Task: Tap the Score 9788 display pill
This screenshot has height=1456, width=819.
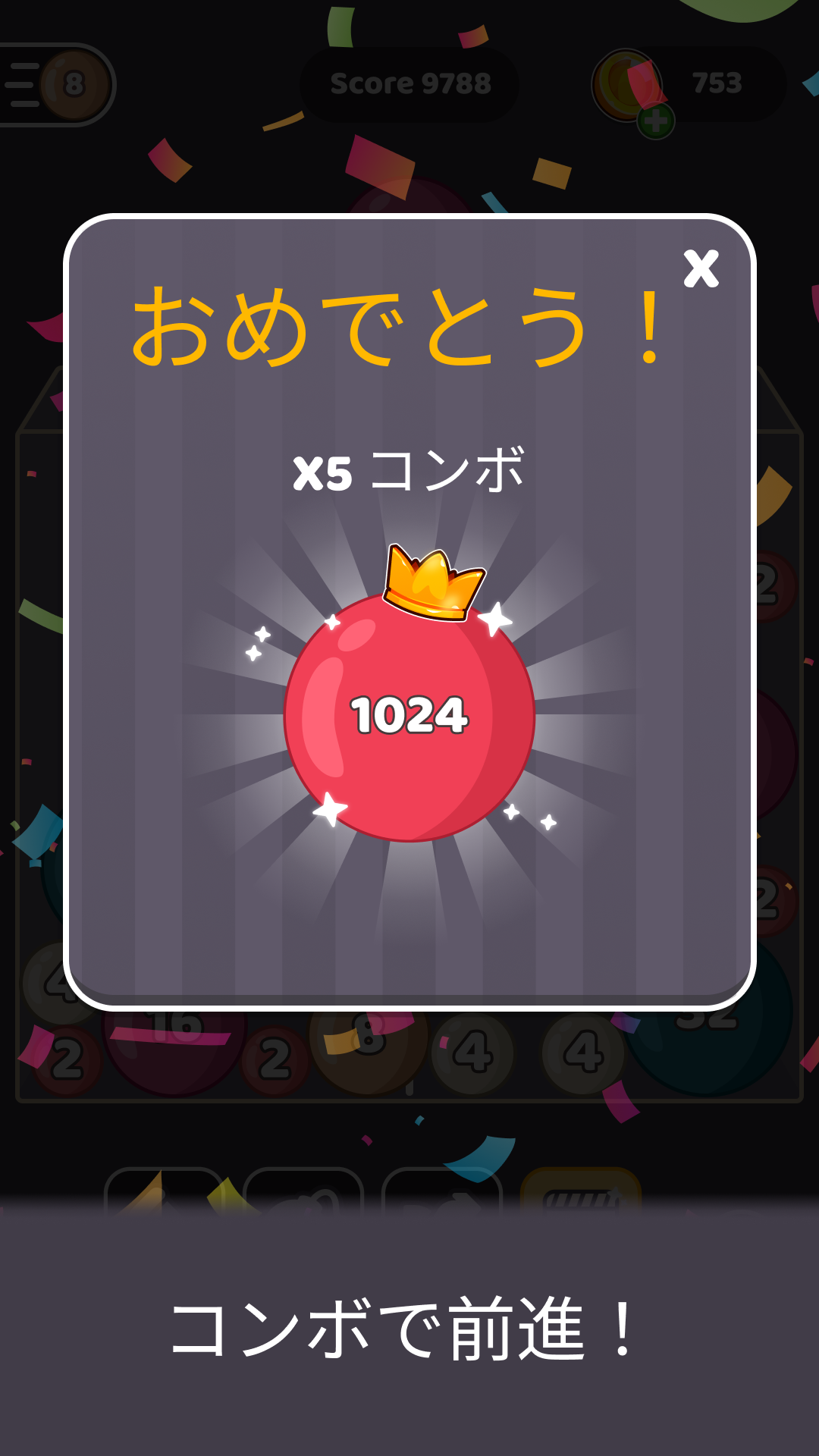Action: 409,85
